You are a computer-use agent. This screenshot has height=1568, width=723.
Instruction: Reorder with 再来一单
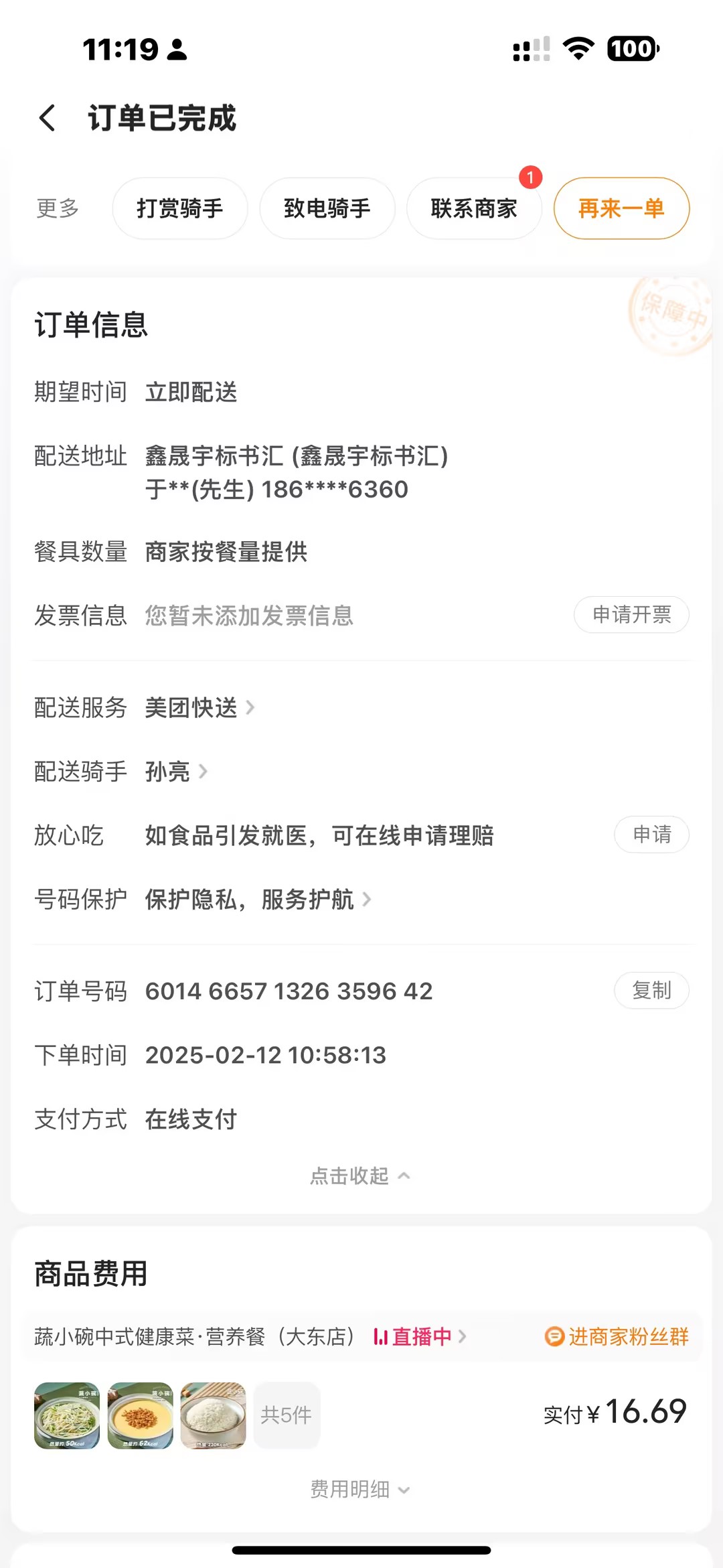click(621, 208)
